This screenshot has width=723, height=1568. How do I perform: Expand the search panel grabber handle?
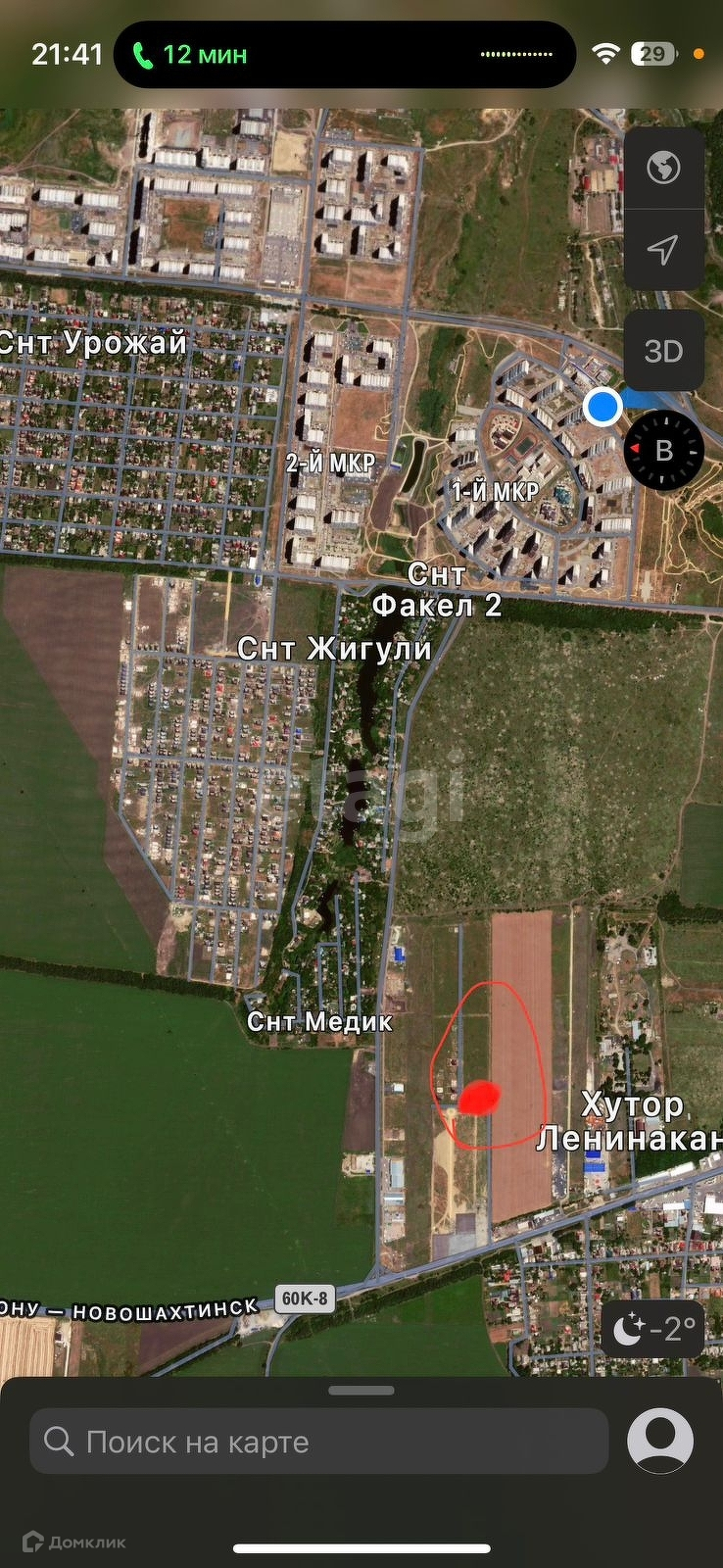[361, 1391]
